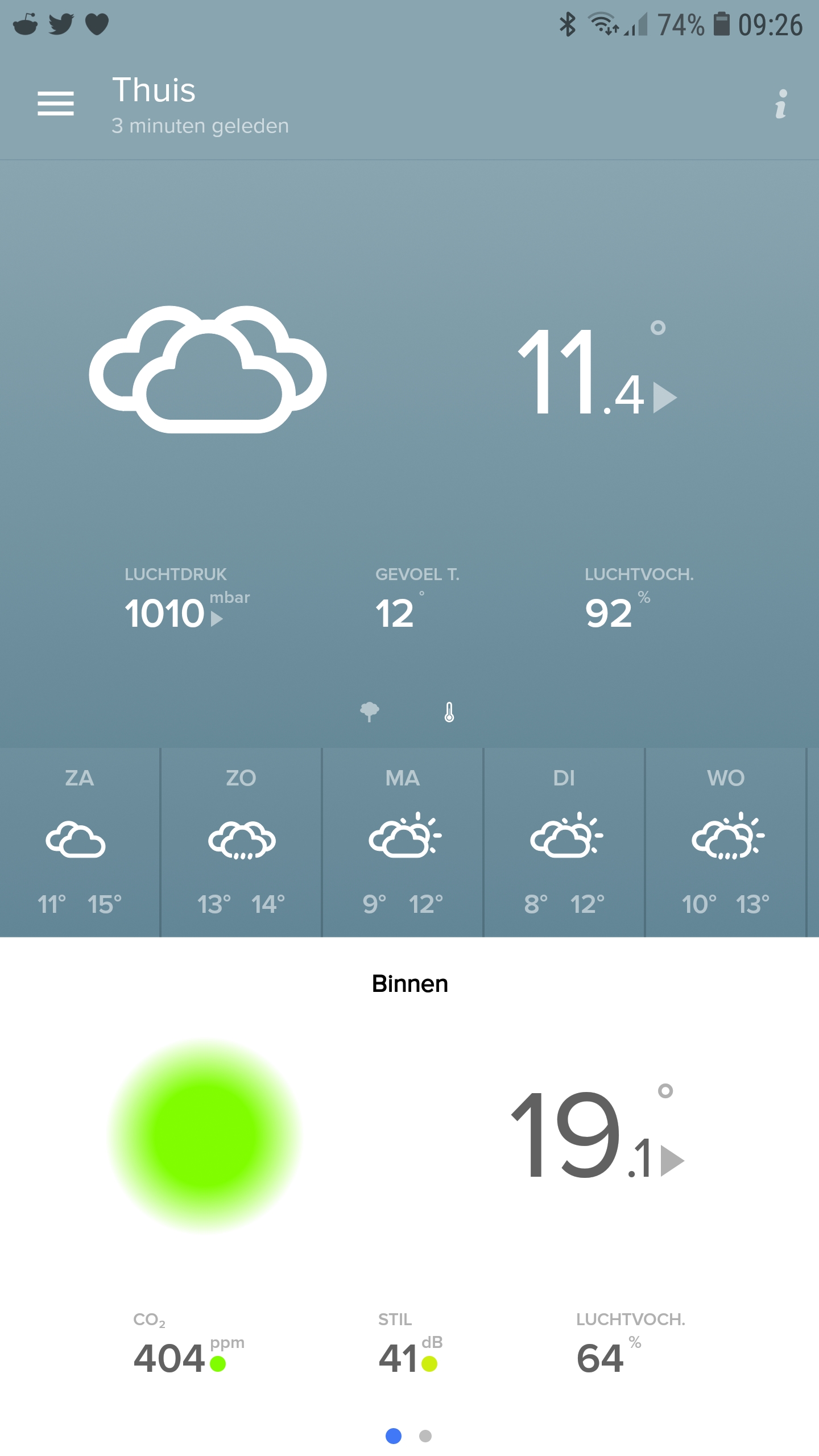Open WO forecast day
Image resolution: width=819 pixels, height=1456 pixels.
click(x=726, y=842)
